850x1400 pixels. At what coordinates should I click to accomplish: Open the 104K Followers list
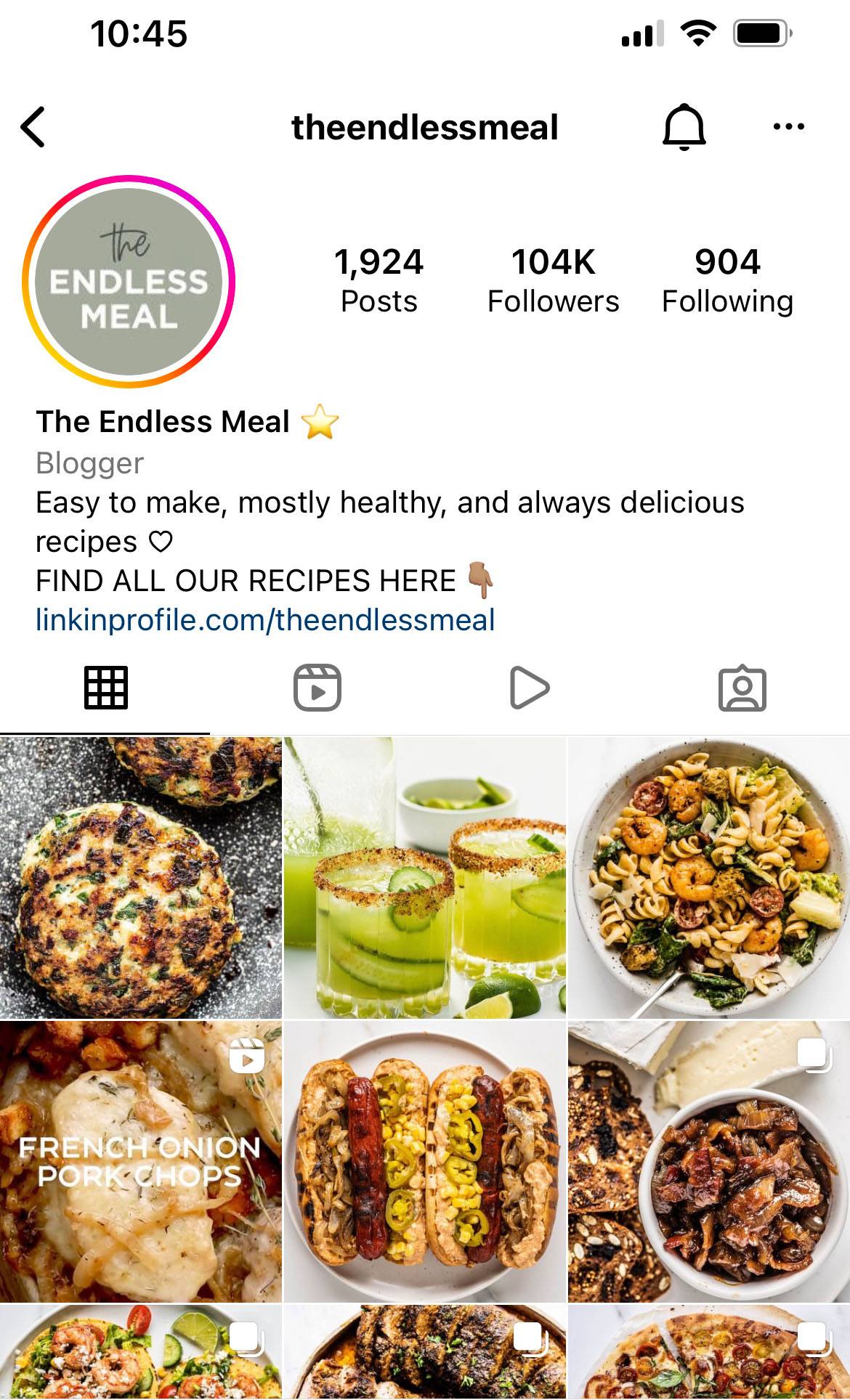coord(553,280)
